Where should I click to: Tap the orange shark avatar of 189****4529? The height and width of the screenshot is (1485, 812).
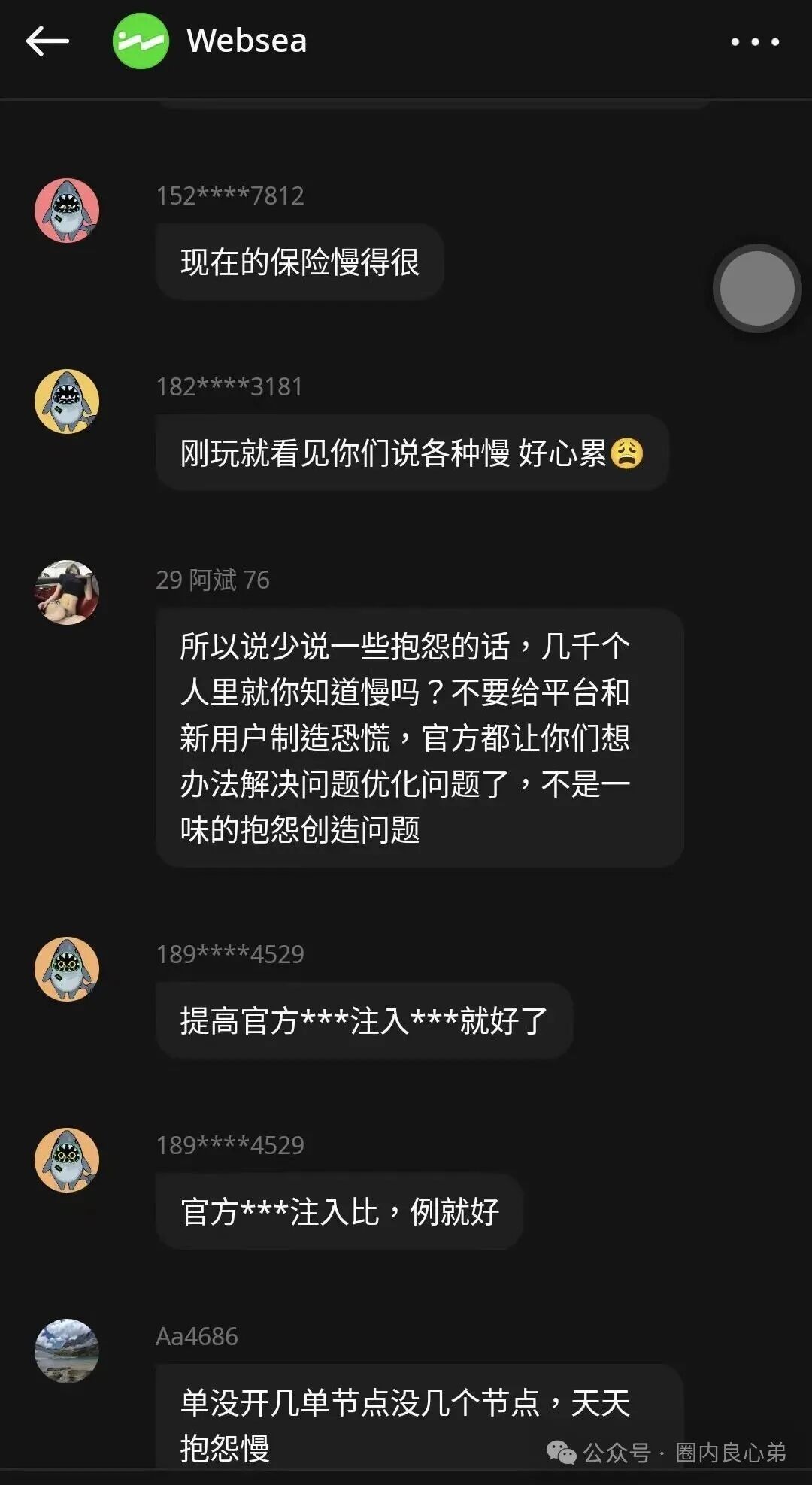[x=68, y=970]
